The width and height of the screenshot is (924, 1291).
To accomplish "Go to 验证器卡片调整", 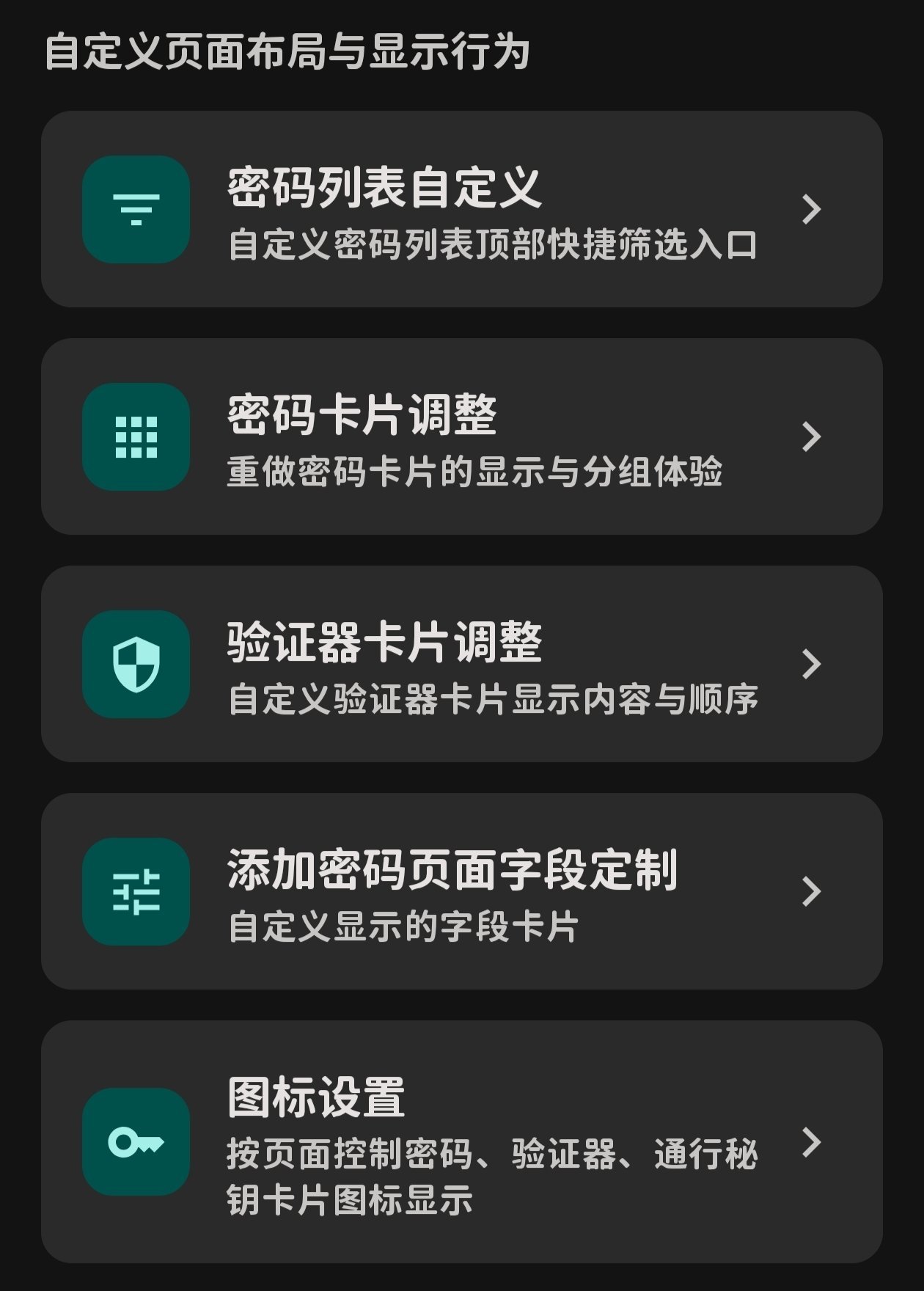I will 462,664.
